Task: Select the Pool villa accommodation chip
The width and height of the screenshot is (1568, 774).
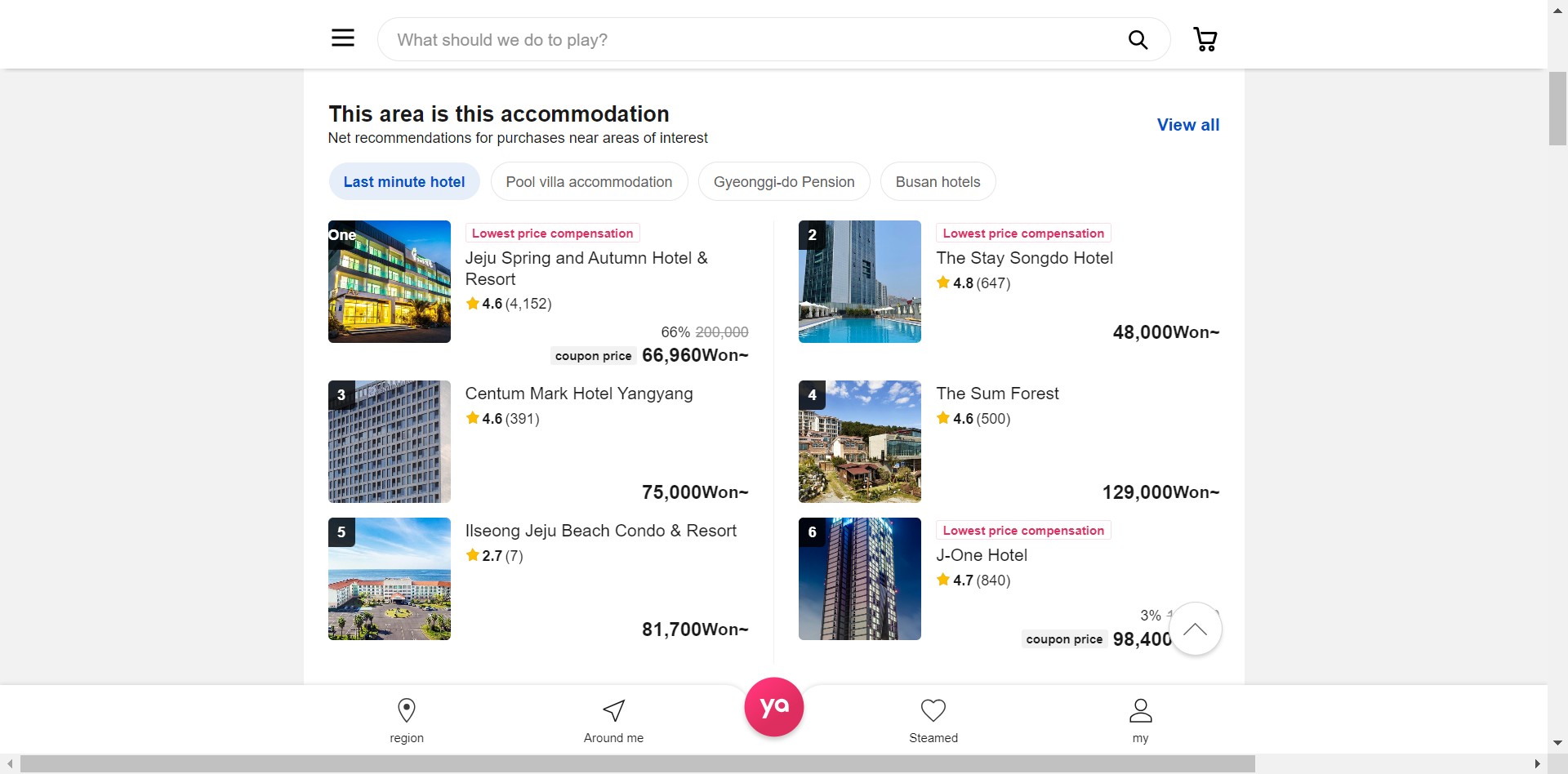Action: (x=589, y=182)
